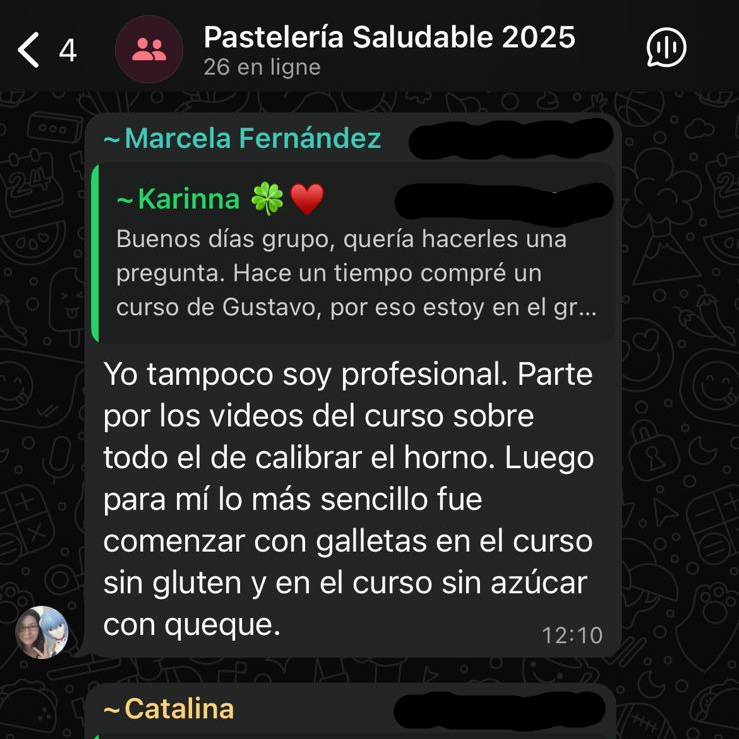View Marcela Fernández's profile picture
The width and height of the screenshot is (739, 739).
pyautogui.click(x=42, y=632)
